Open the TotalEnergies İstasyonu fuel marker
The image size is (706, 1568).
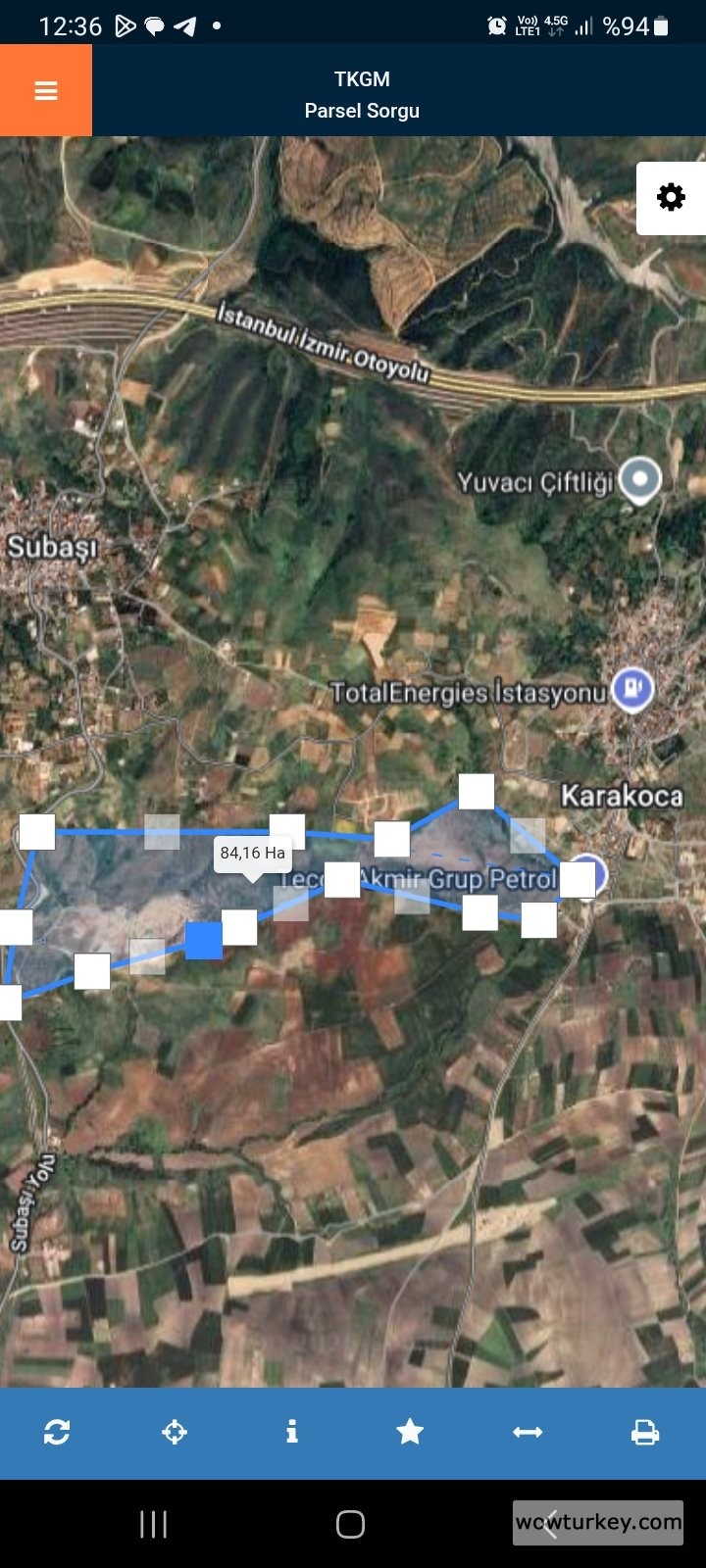click(632, 689)
